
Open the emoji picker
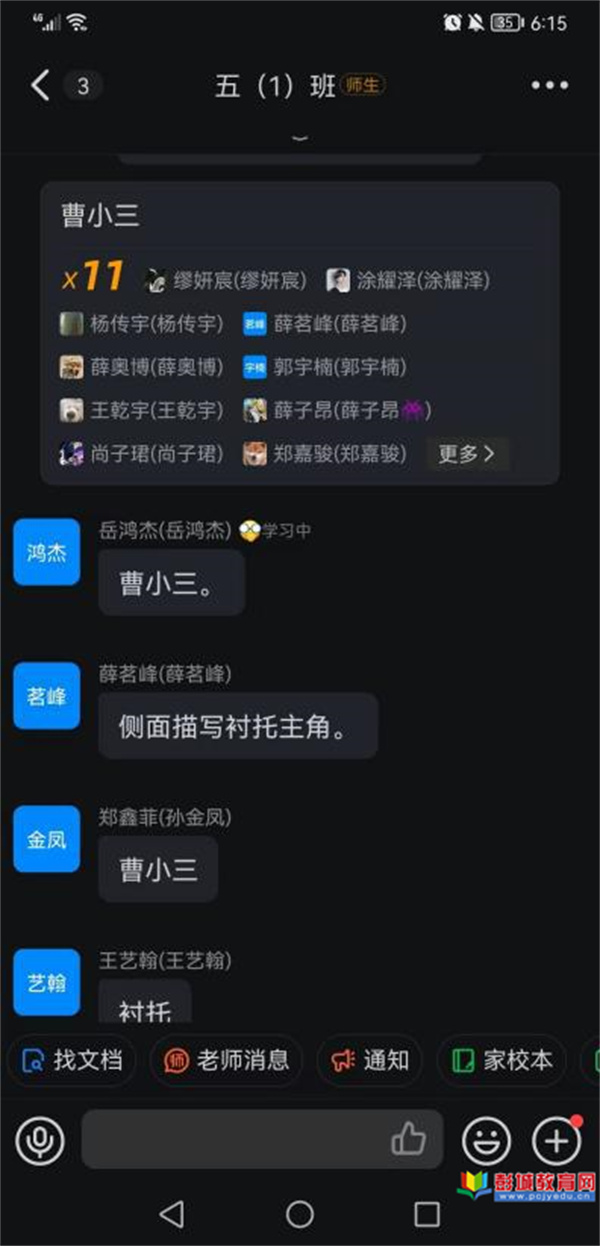[x=486, y=1140]
